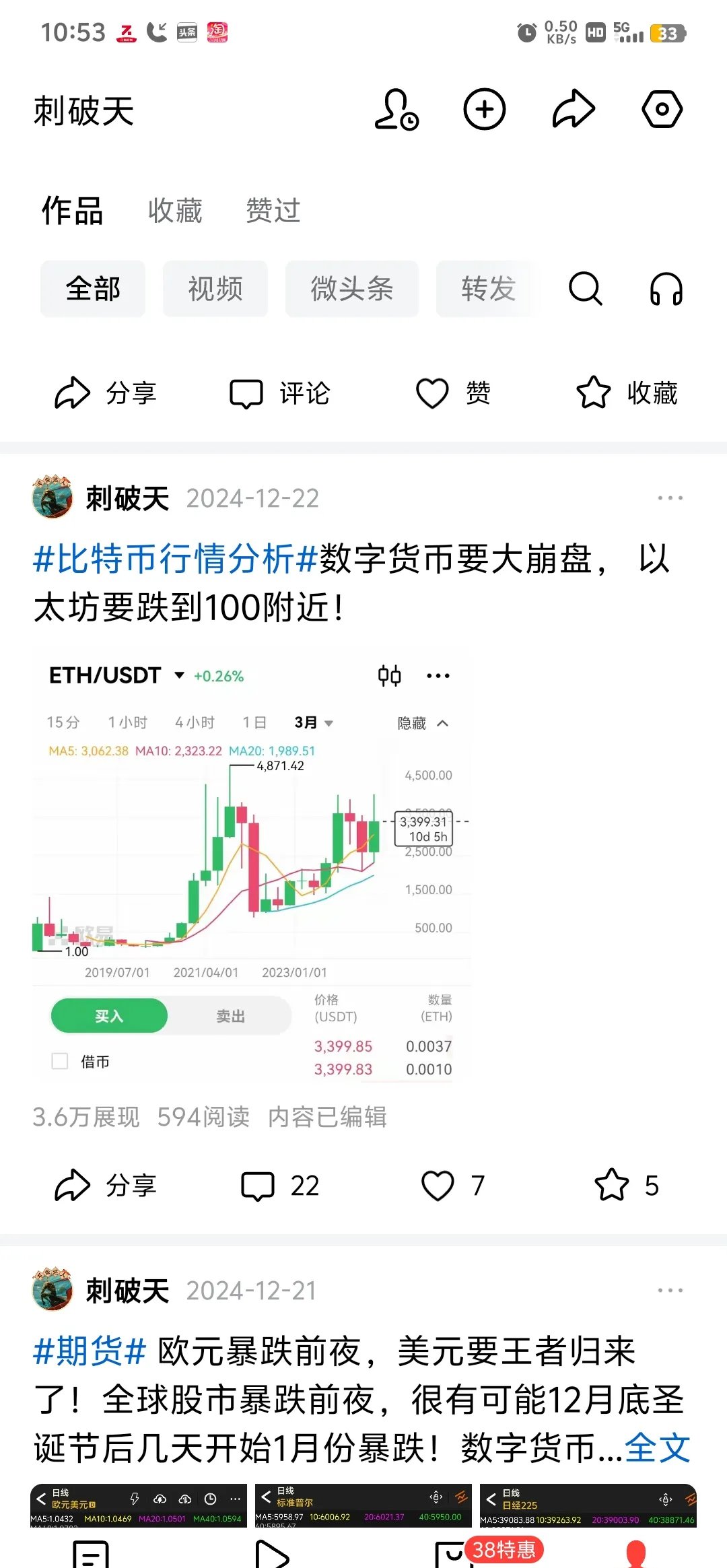Screen dimensions: 727x1568
Task: Switch to the 收藏 tab
Action: click(x=174, y=211)
